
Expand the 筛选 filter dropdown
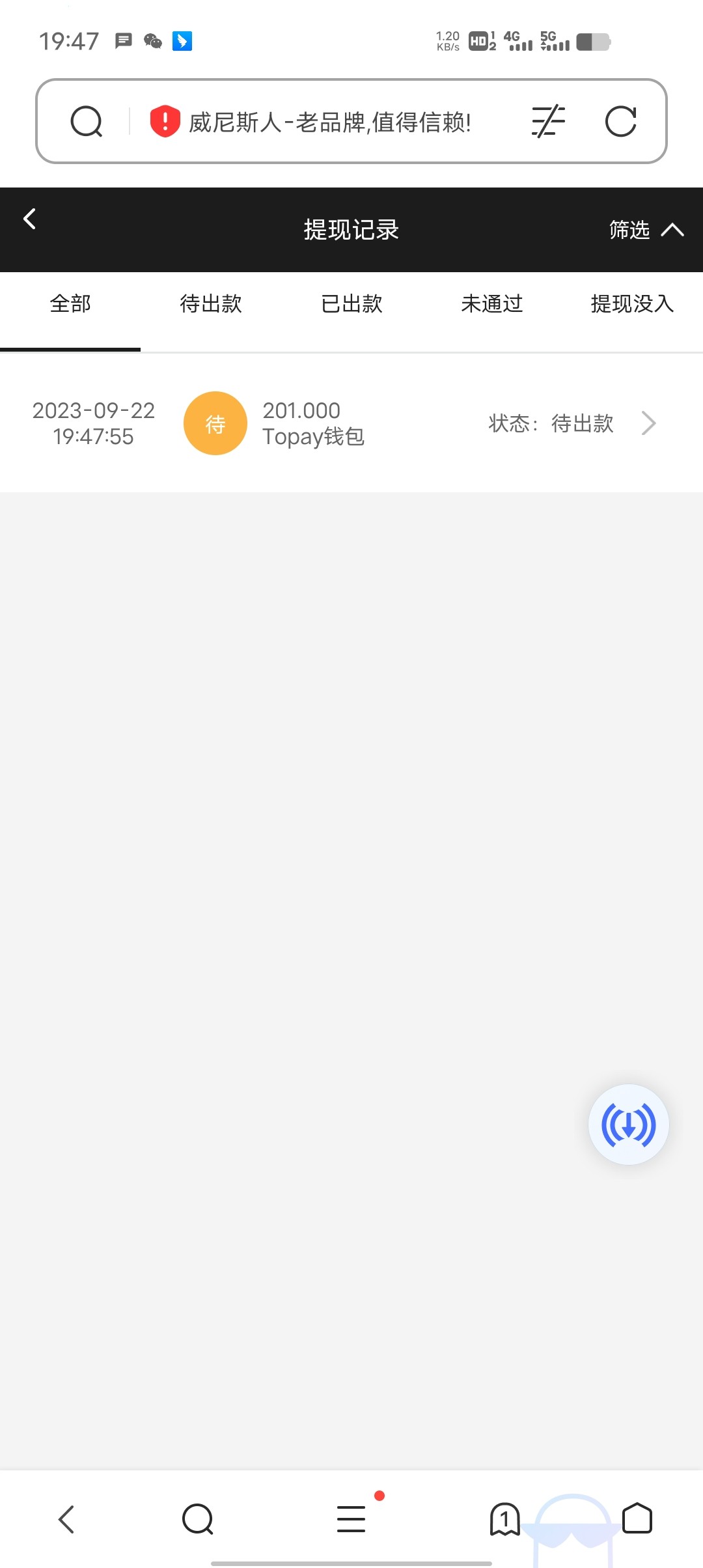tap(646, 230)
